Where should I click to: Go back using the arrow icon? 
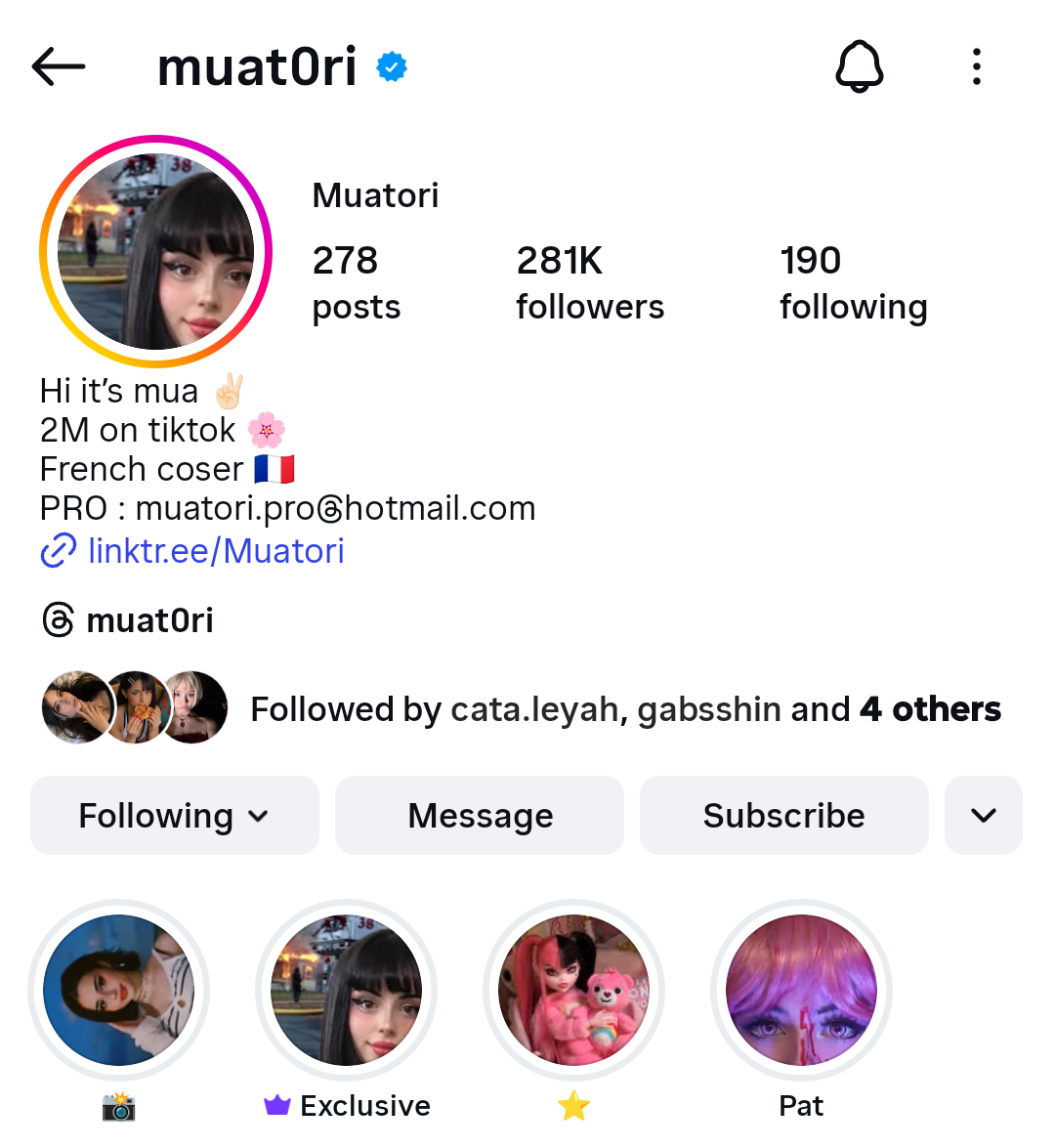point(59,67)
